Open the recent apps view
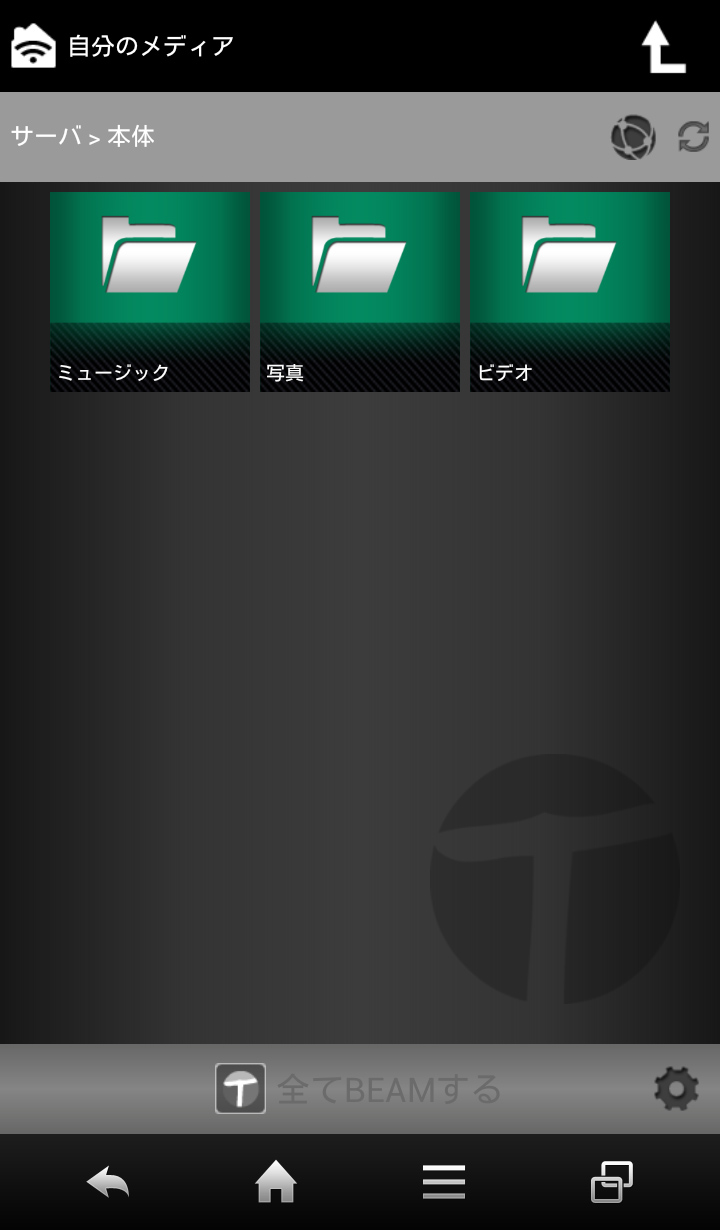Viewport: 720px width, 1230px height. 612,1182
